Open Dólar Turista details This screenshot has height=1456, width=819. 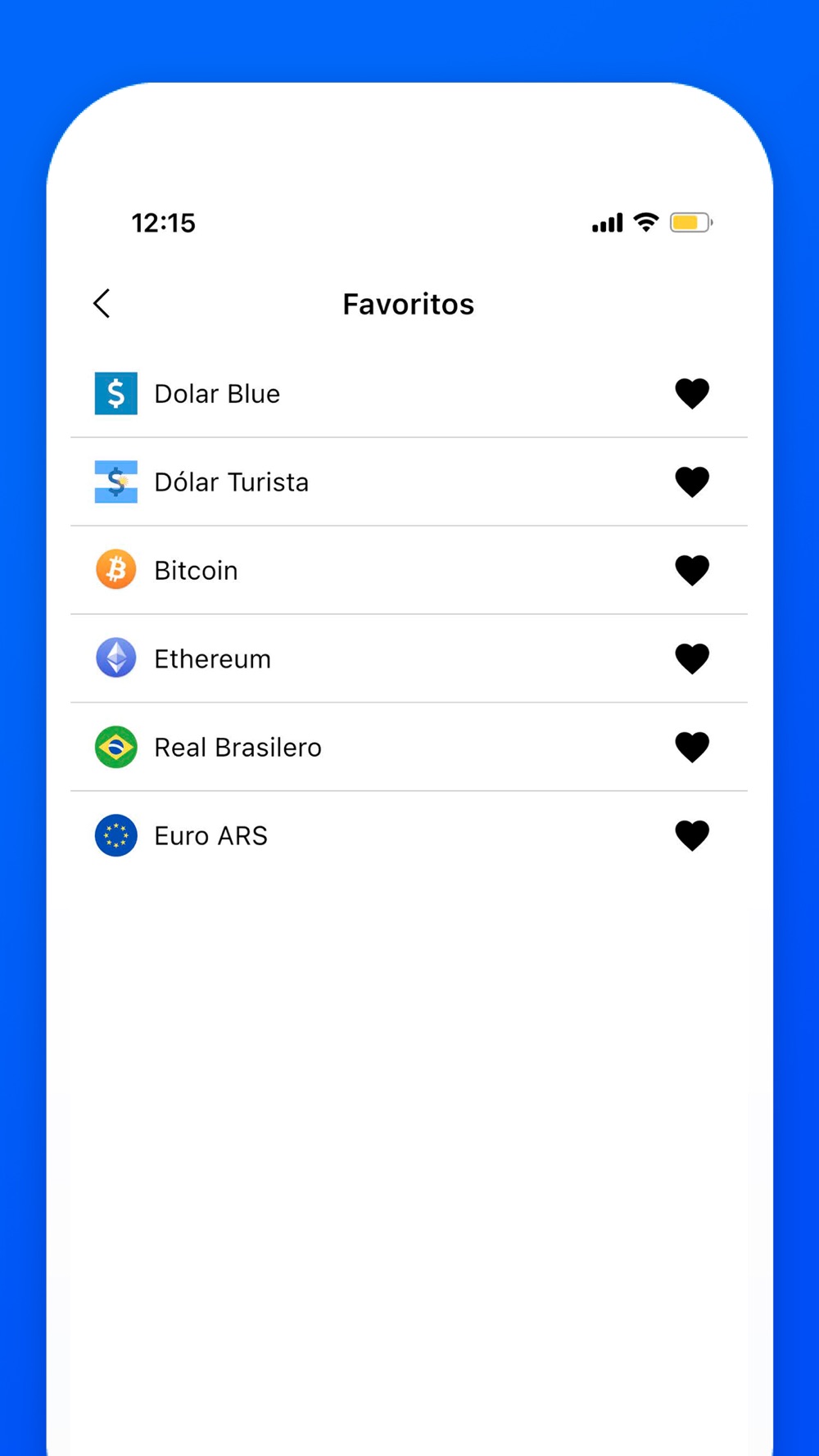click(x=409, y=482)
